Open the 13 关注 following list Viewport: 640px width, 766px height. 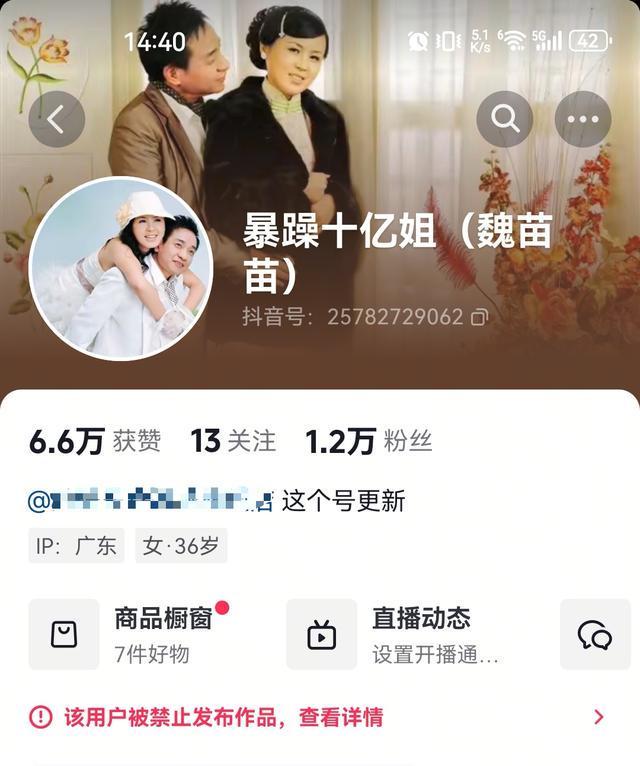(233, 441)
